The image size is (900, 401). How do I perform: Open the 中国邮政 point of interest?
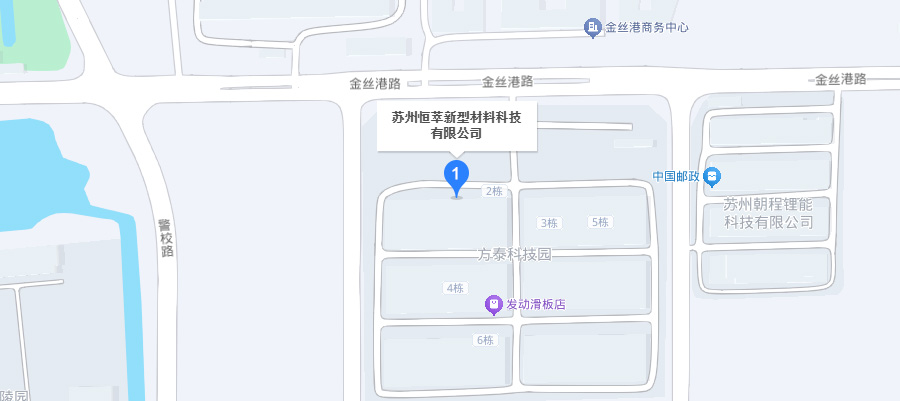pyautogui.click(x=711, y=177)
